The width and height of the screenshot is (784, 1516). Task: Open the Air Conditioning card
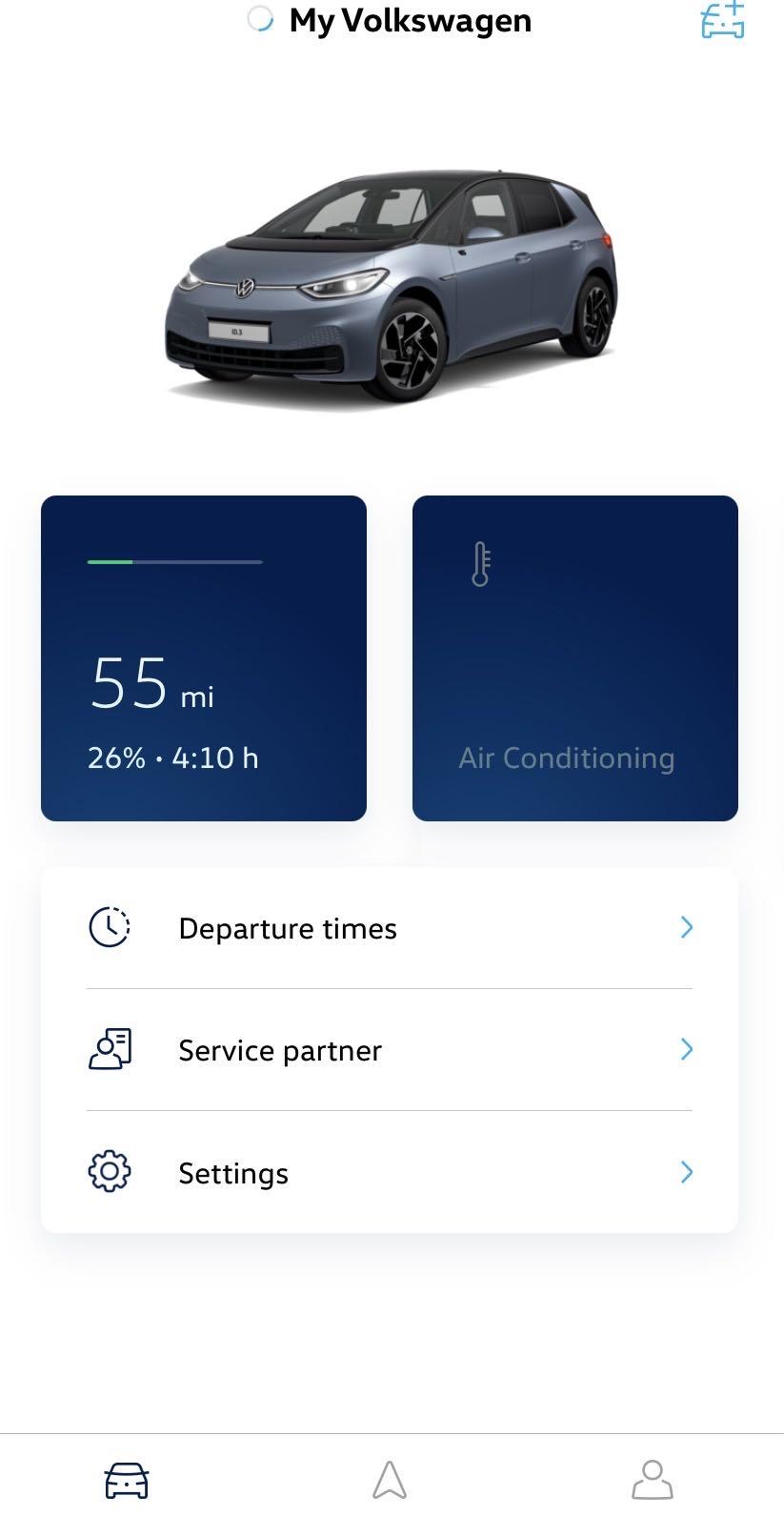click(x=574, y=657)
